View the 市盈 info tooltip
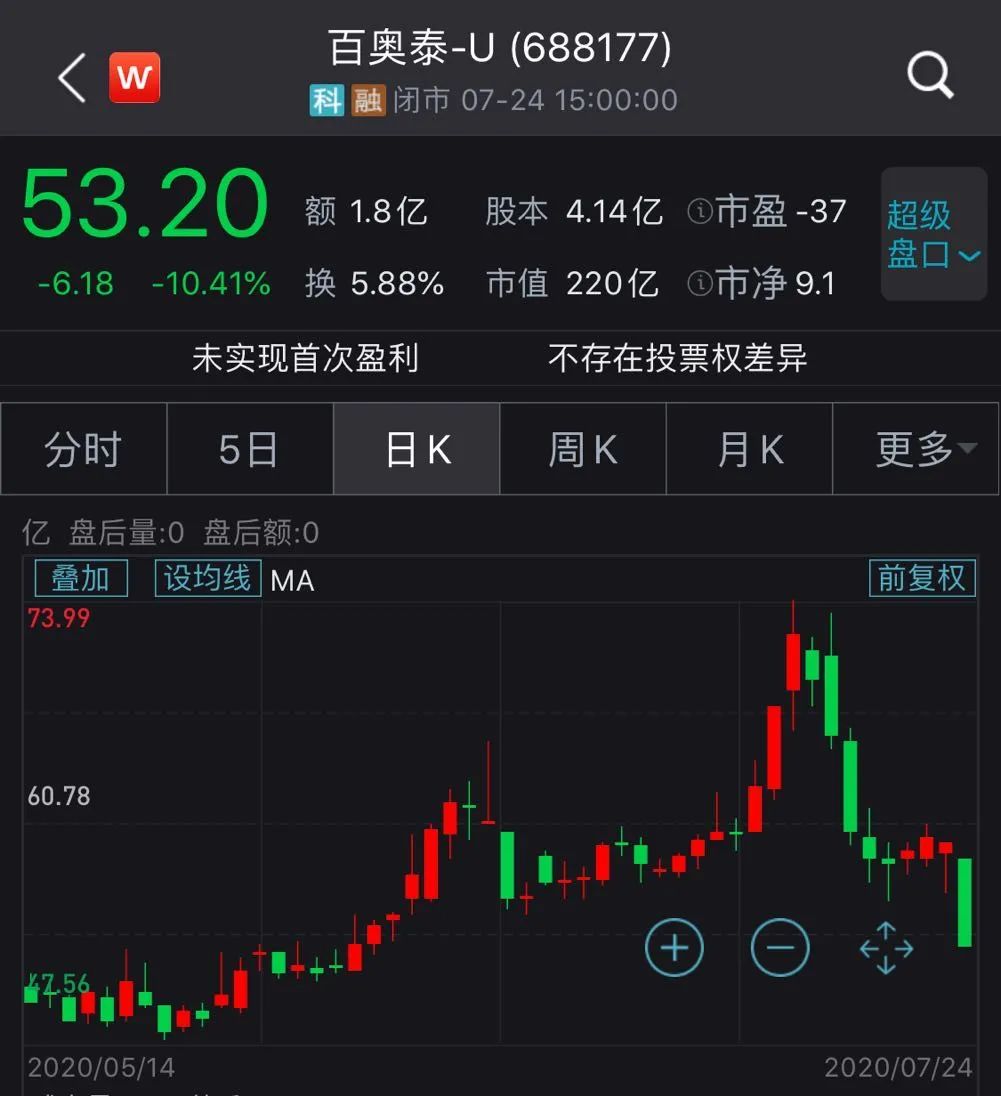 click(700, 212)
